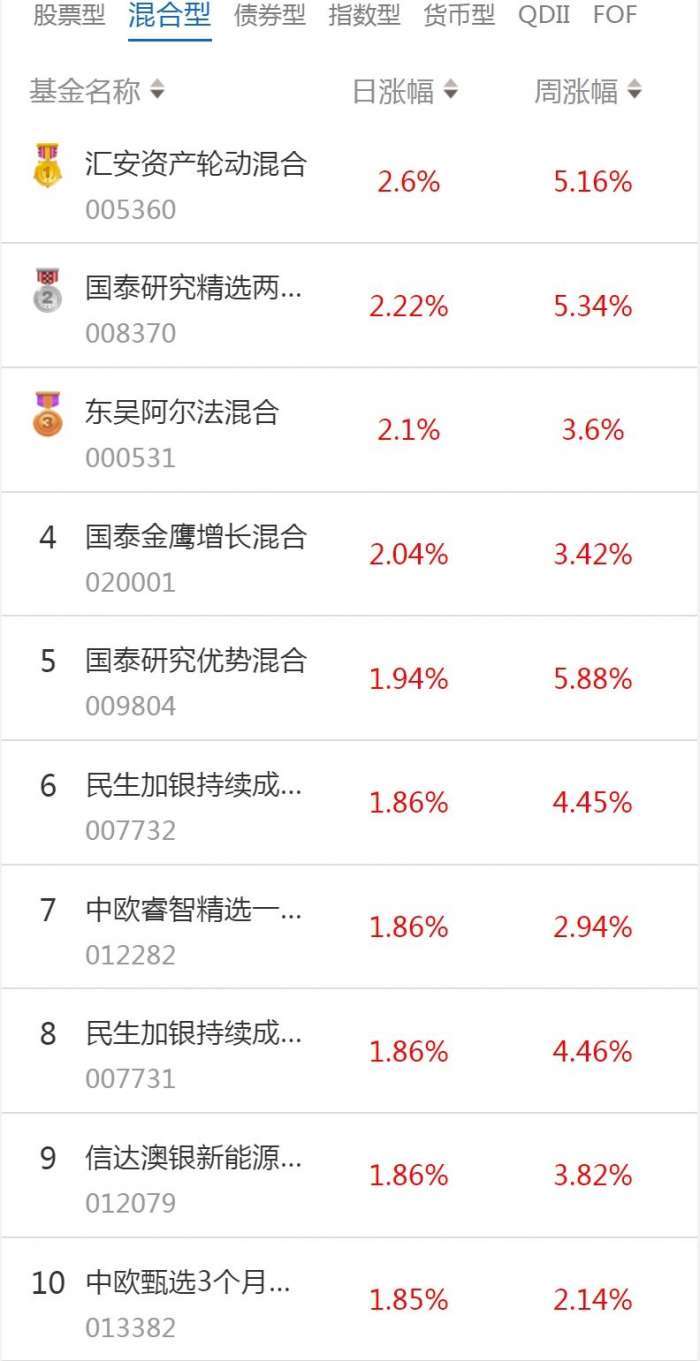Sort list by 基金名称

pos(96,92)
